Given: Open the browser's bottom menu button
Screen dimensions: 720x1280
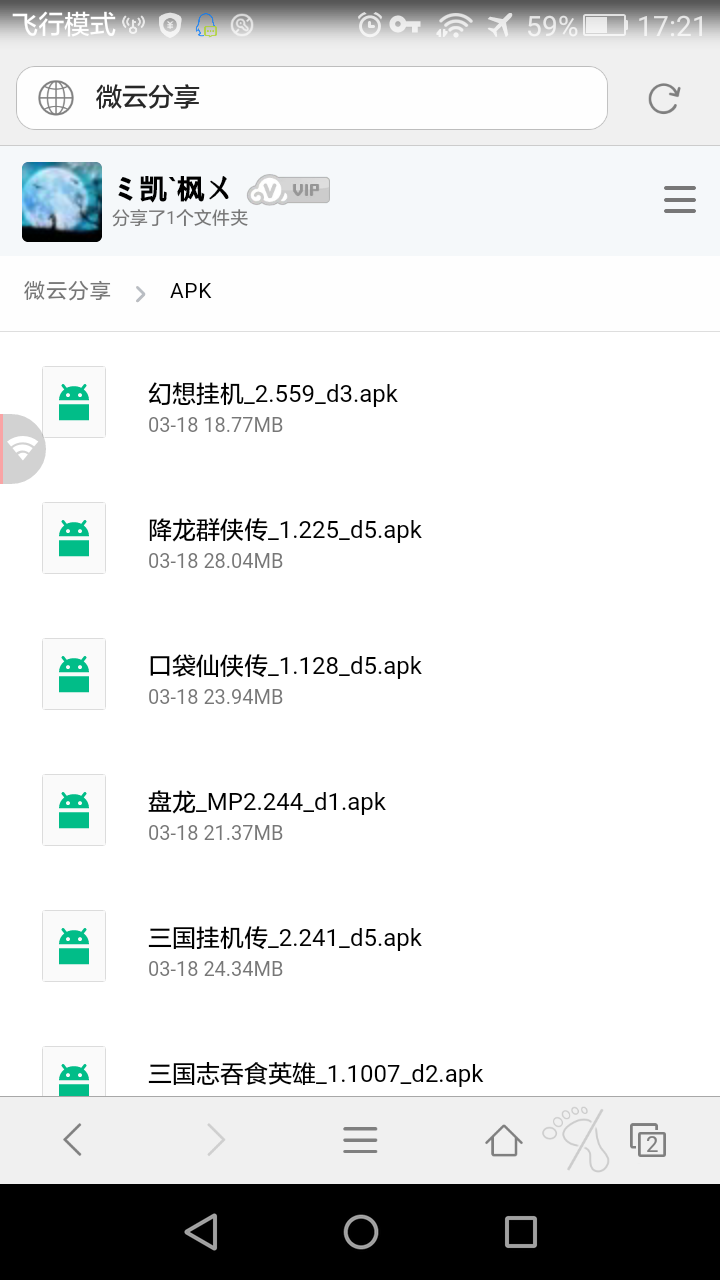Looking at the screenshot, I should pyautogui.click(x=360, y=1140).
